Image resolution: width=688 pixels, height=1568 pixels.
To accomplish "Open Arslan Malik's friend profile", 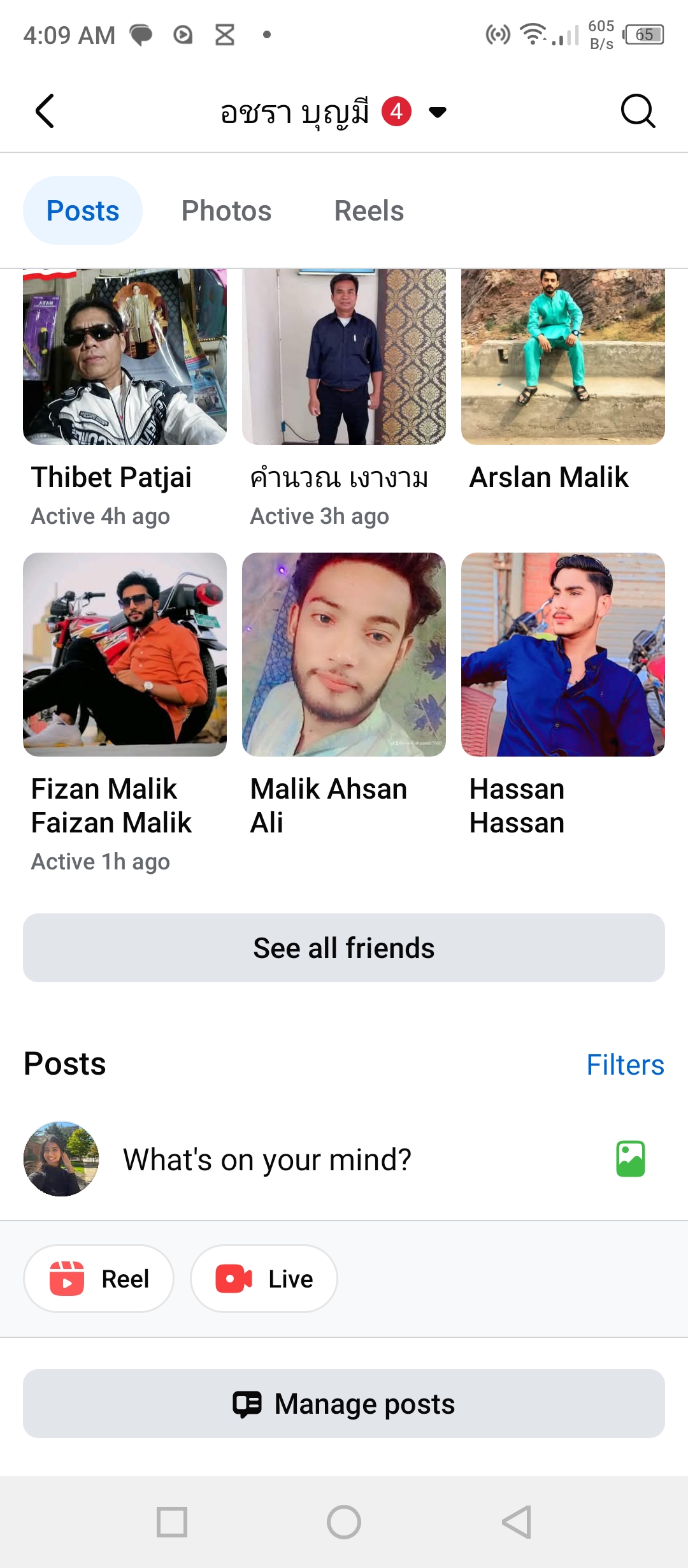I will click(563, 357).
